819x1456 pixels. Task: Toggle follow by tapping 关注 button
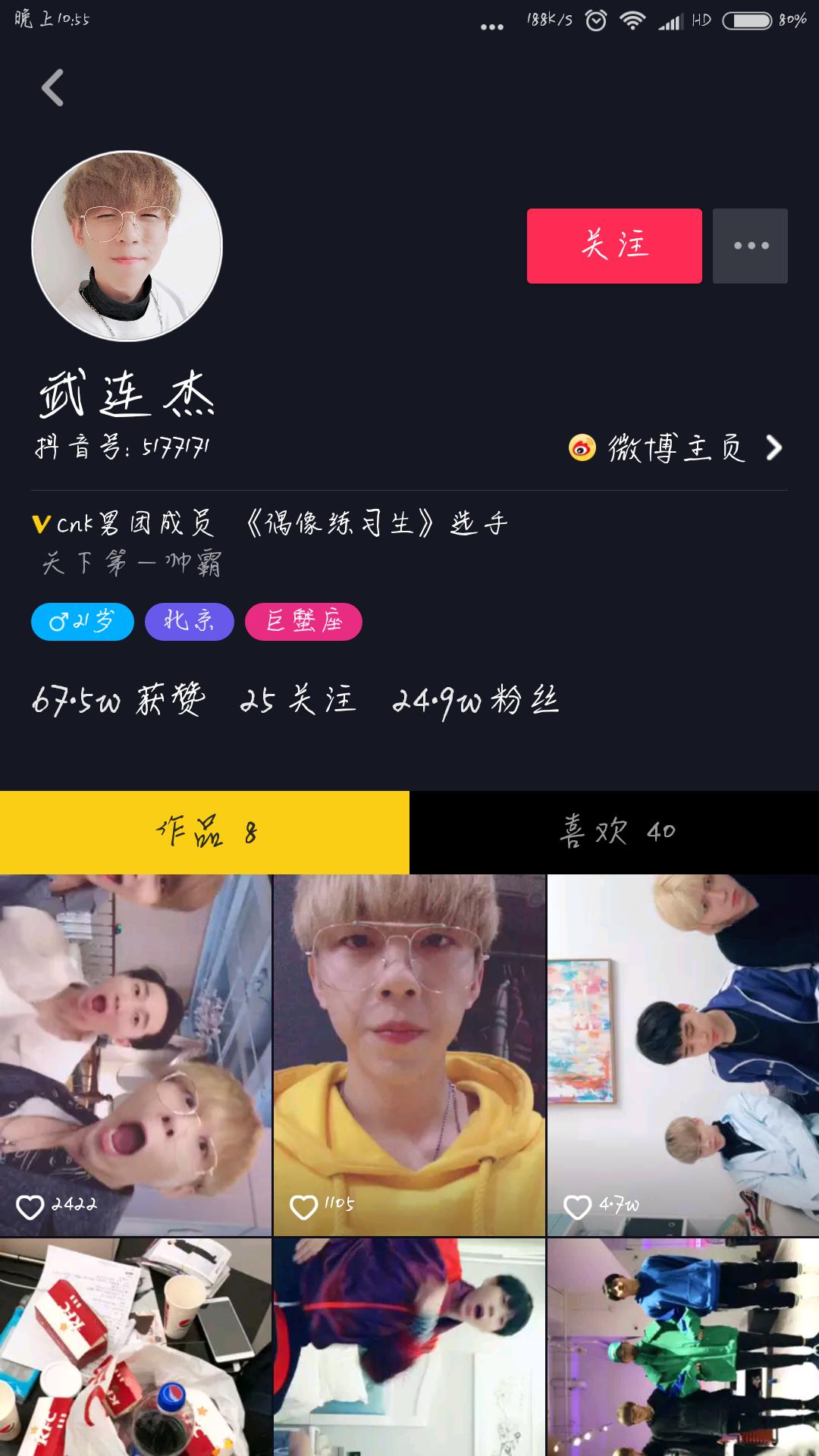click(x=614, y=245)
